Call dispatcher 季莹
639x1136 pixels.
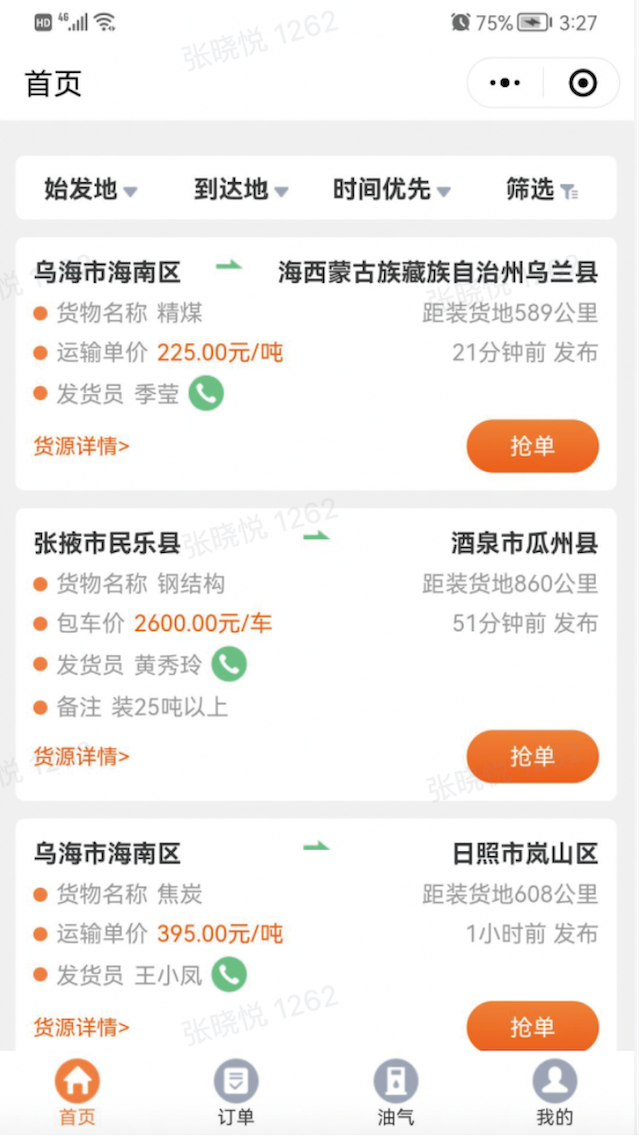coord(207,393)
